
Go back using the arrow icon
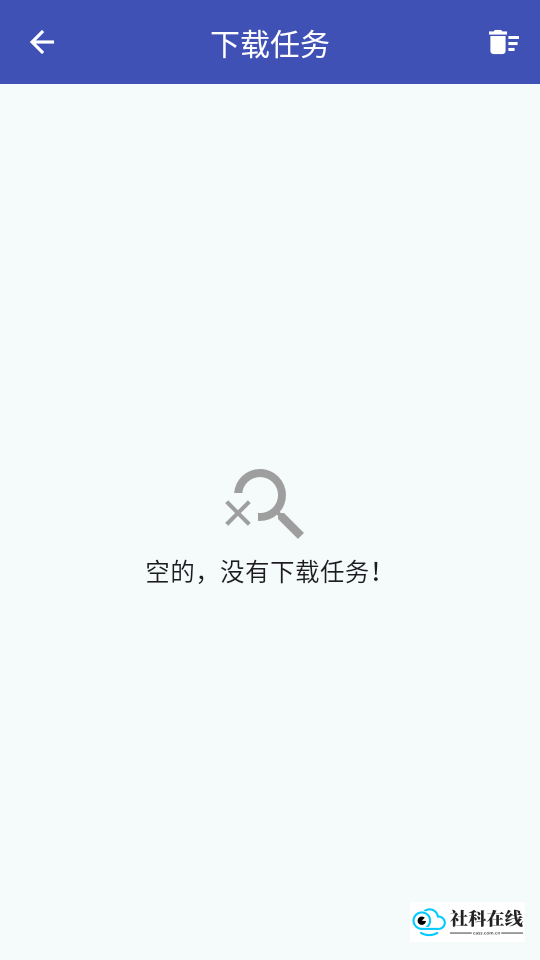pos(42,42)
